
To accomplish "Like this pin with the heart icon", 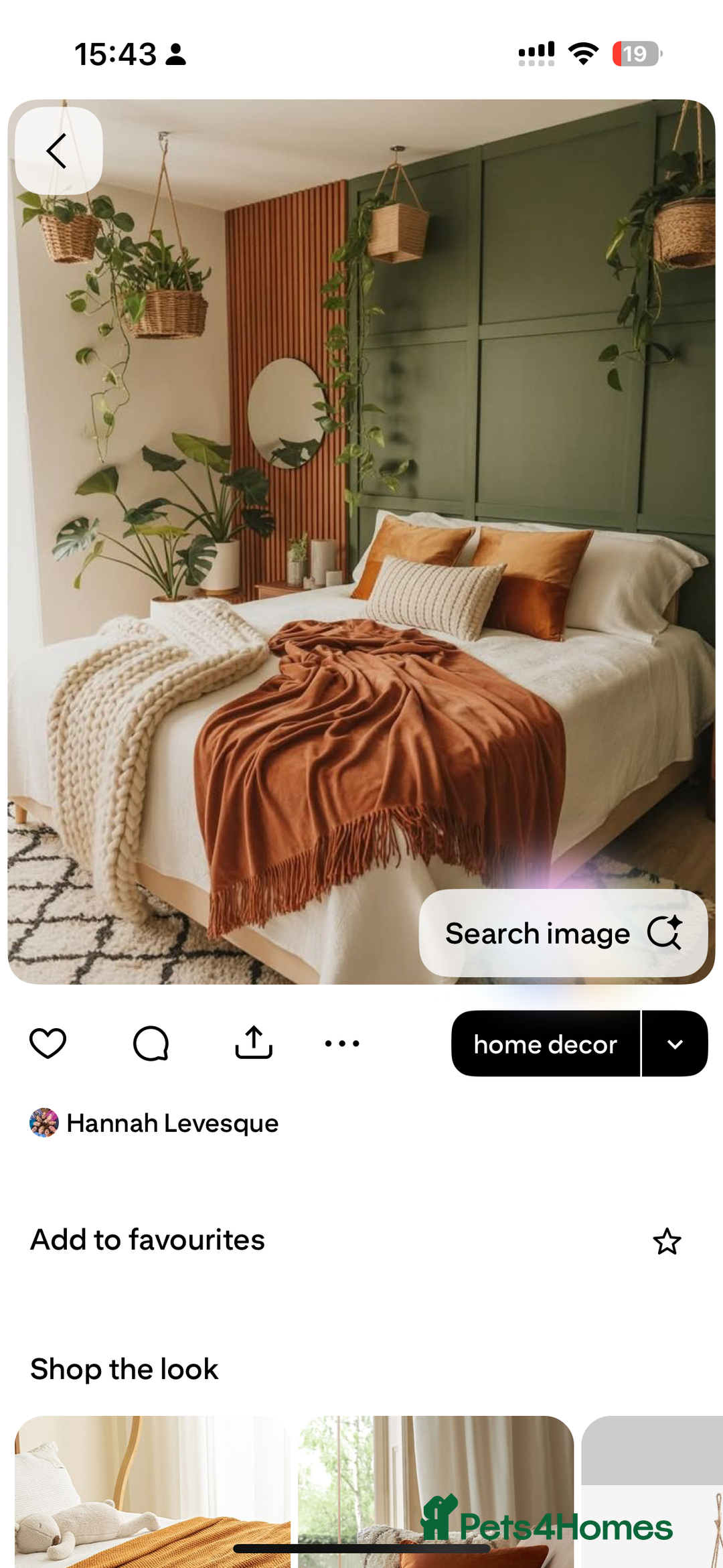I will coord(48,1043).
